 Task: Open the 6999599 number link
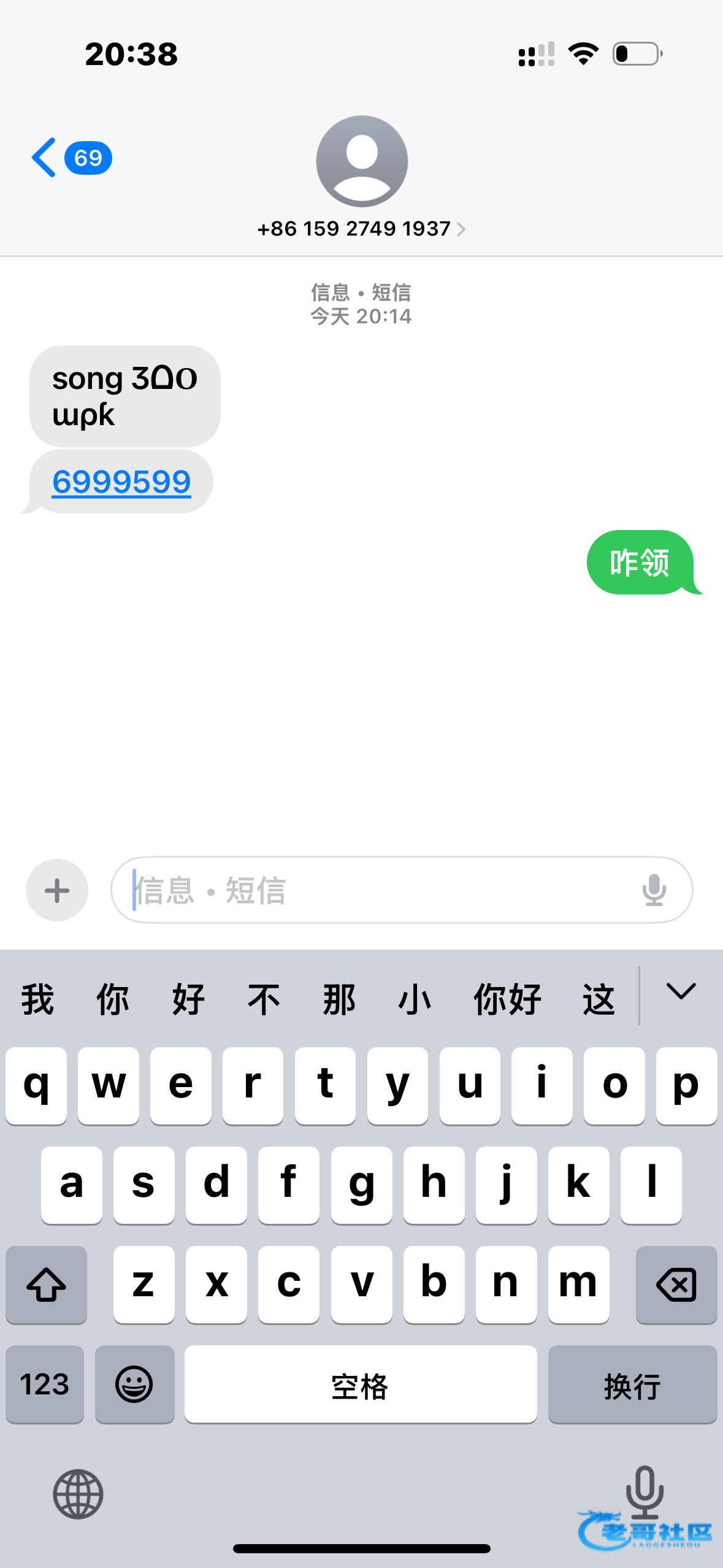coord(121,482)
